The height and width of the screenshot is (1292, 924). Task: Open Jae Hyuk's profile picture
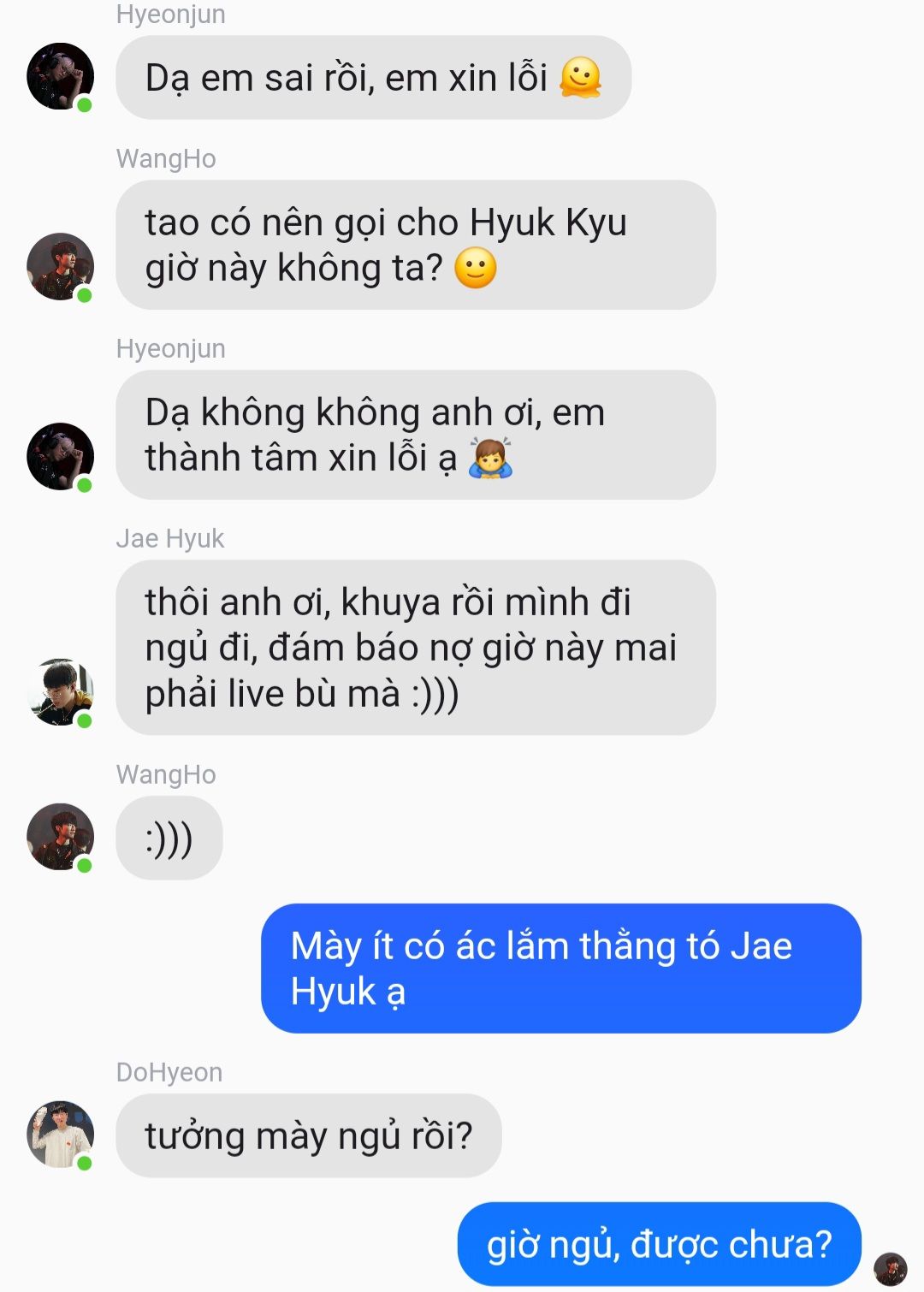60,692
